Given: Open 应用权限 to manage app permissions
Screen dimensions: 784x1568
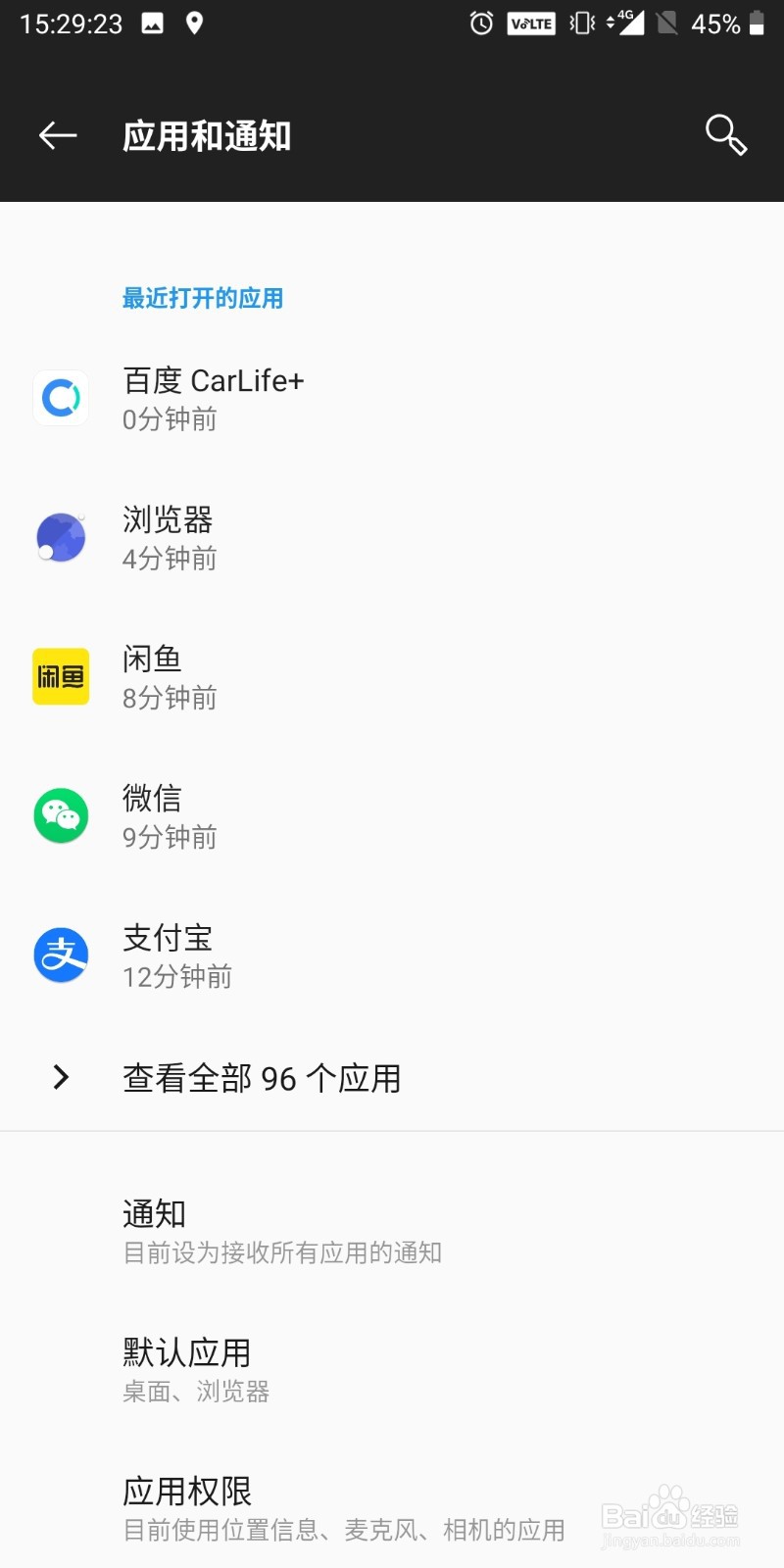Looking at the screenshot, I should [x=282, y=1507].
